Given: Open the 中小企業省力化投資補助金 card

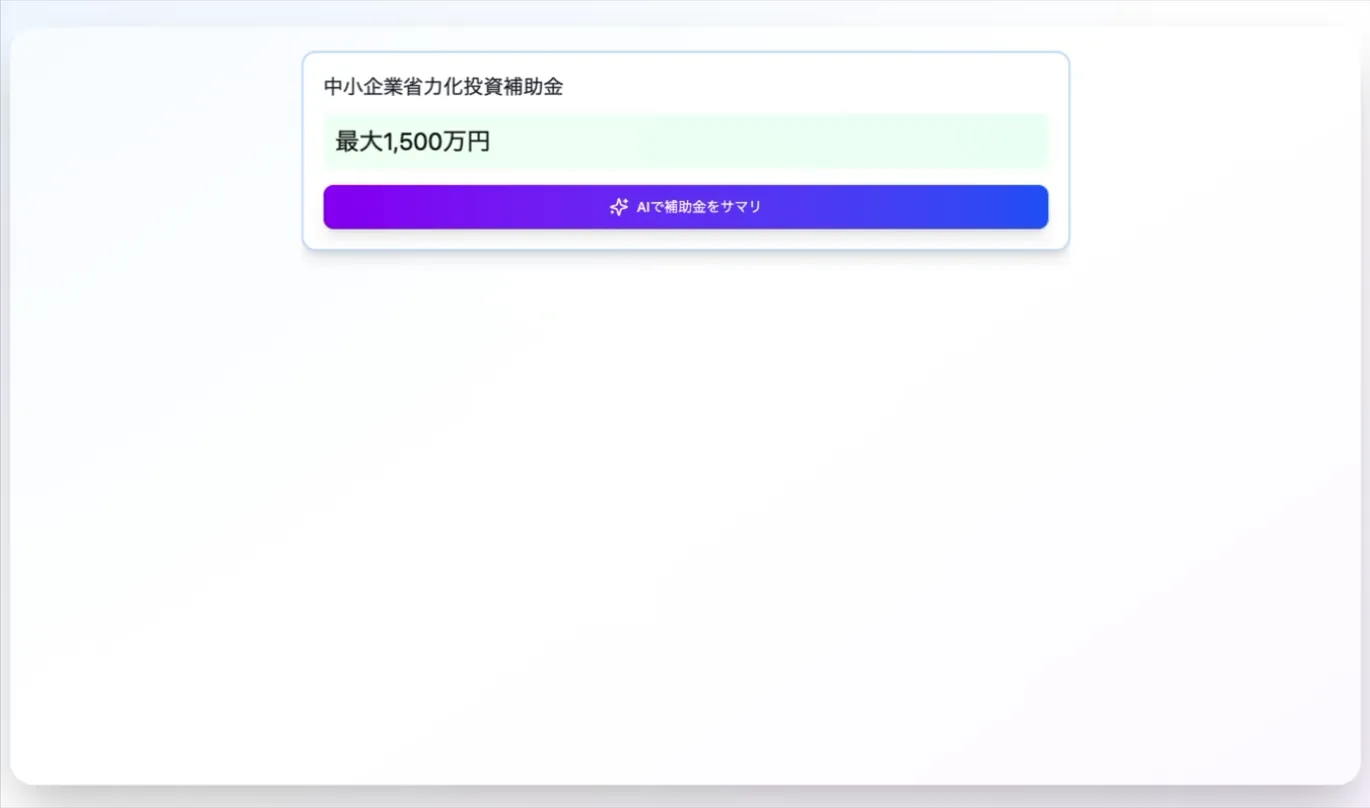Looking at the screenshot, I should coord(443,87).
